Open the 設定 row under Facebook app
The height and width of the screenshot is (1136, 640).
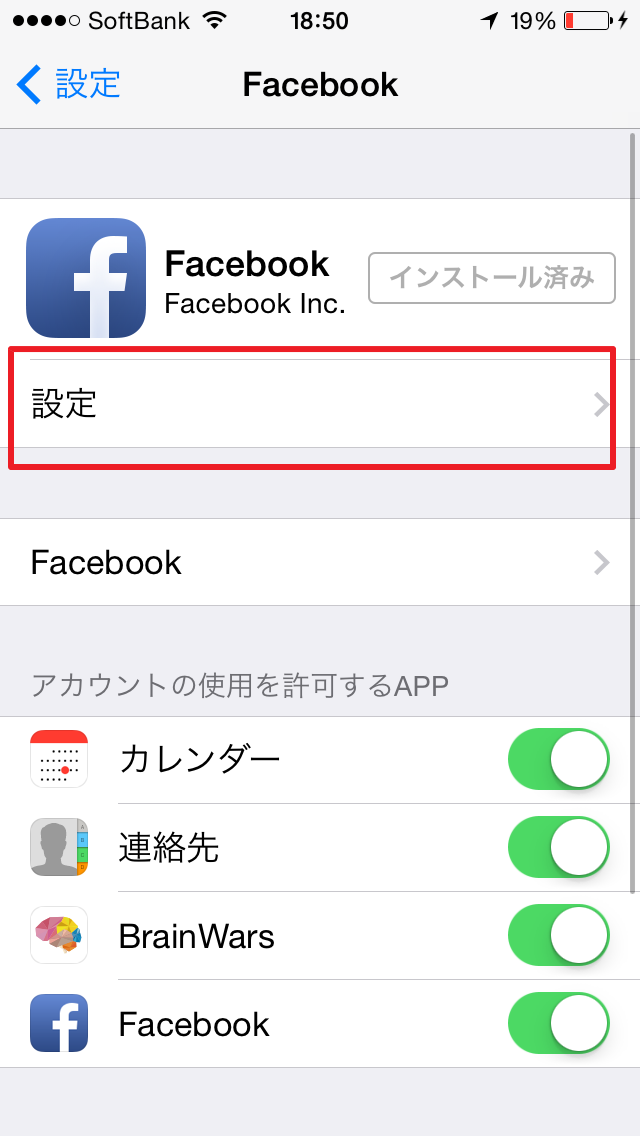coord(320,405)
